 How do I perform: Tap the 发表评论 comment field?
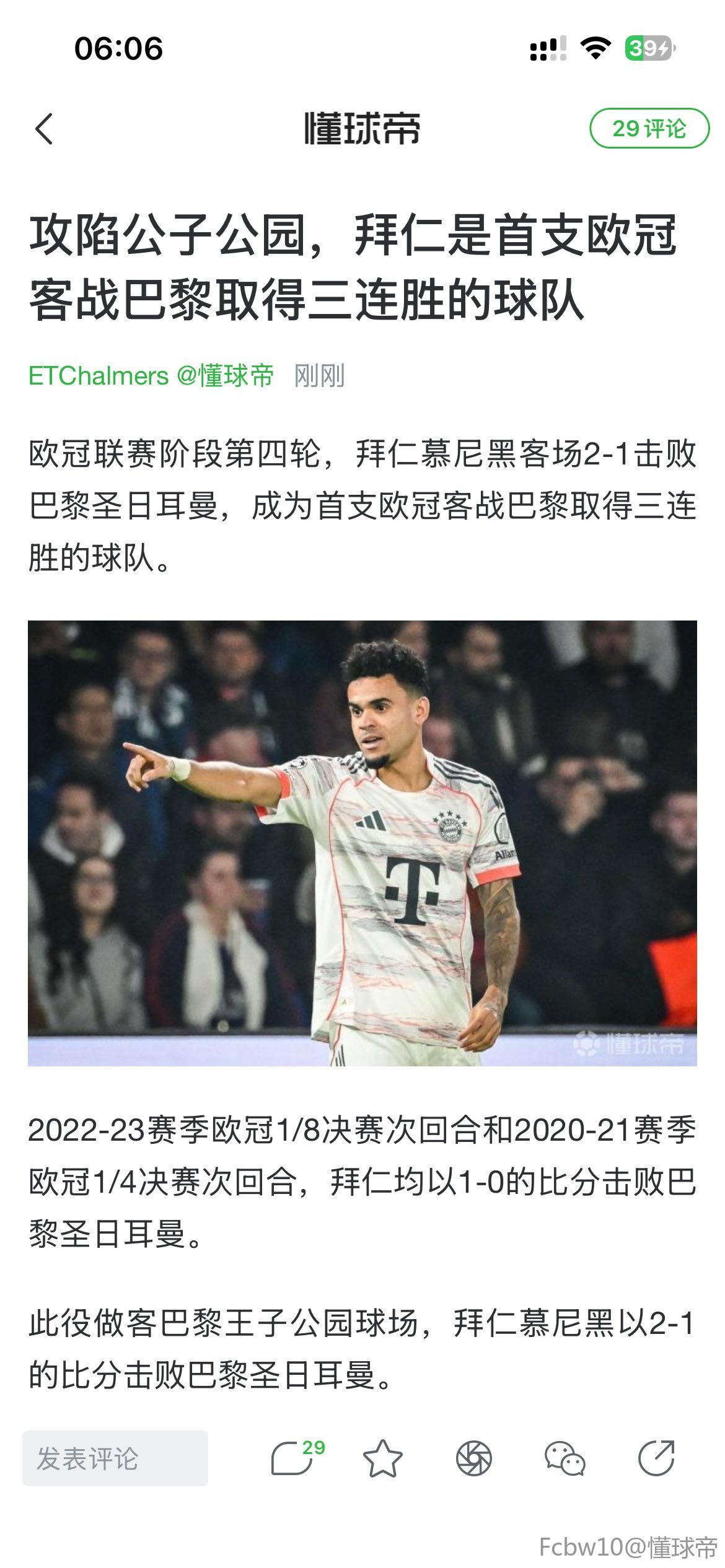(115, 1458)
